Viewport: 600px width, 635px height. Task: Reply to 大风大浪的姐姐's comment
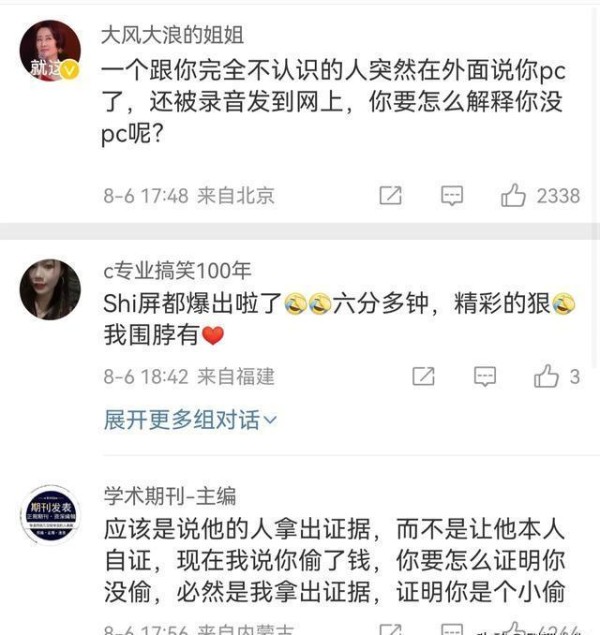coord(452,195)
